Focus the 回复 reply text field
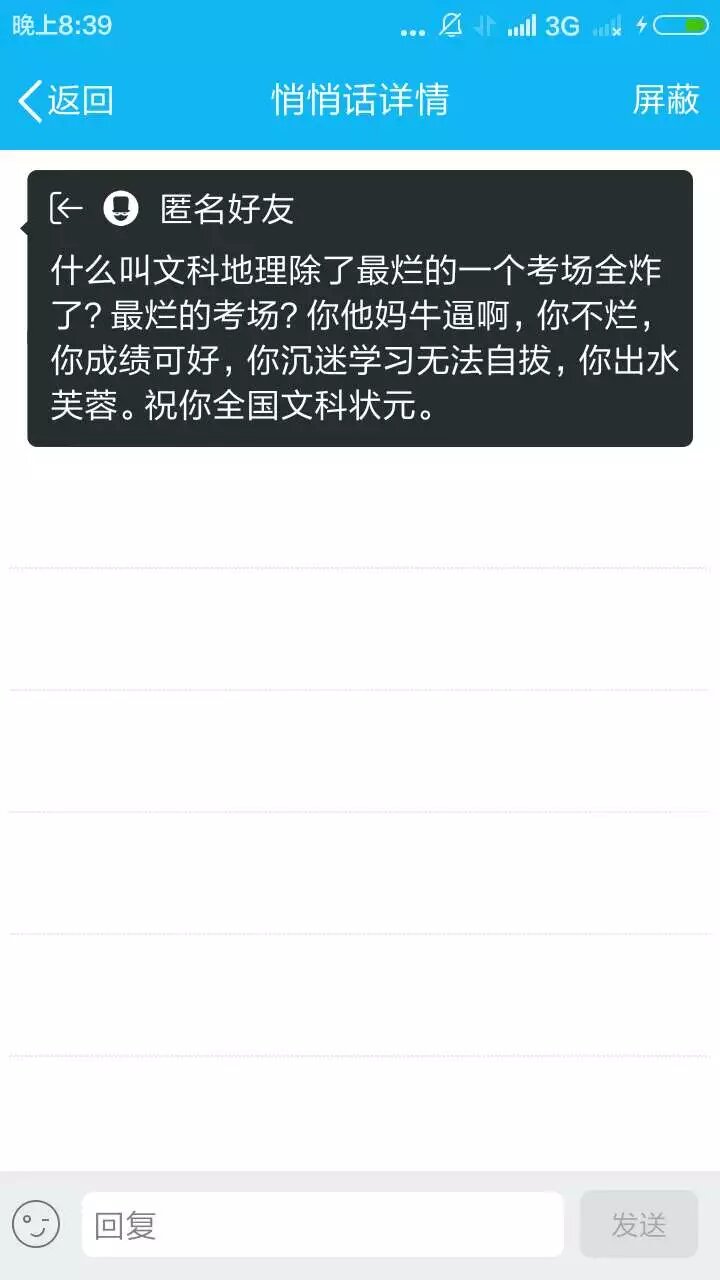This screenshot has width=720, height=1280. click(x=322, y=1224)
